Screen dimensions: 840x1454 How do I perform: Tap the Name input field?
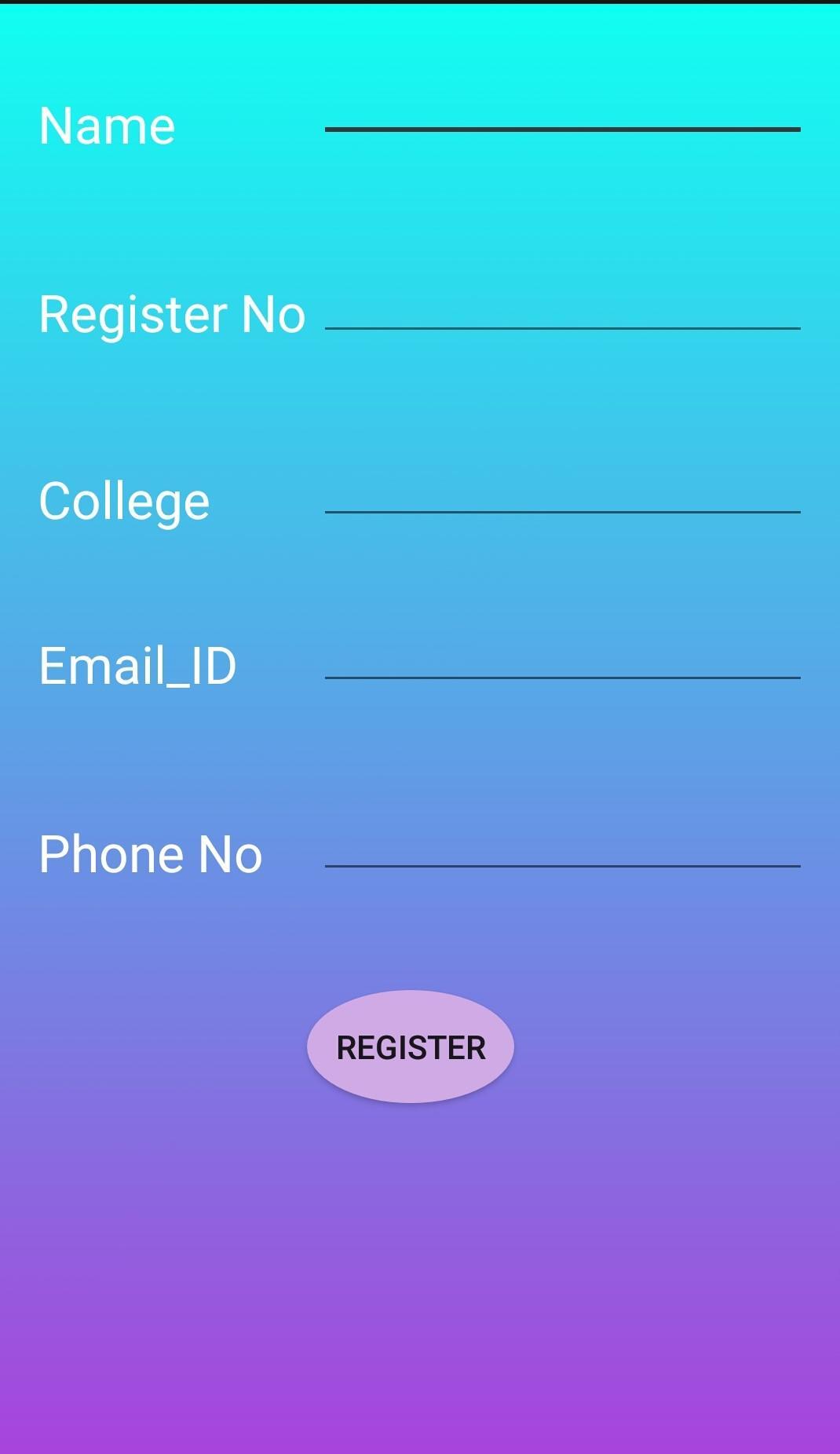pos(562,110)
